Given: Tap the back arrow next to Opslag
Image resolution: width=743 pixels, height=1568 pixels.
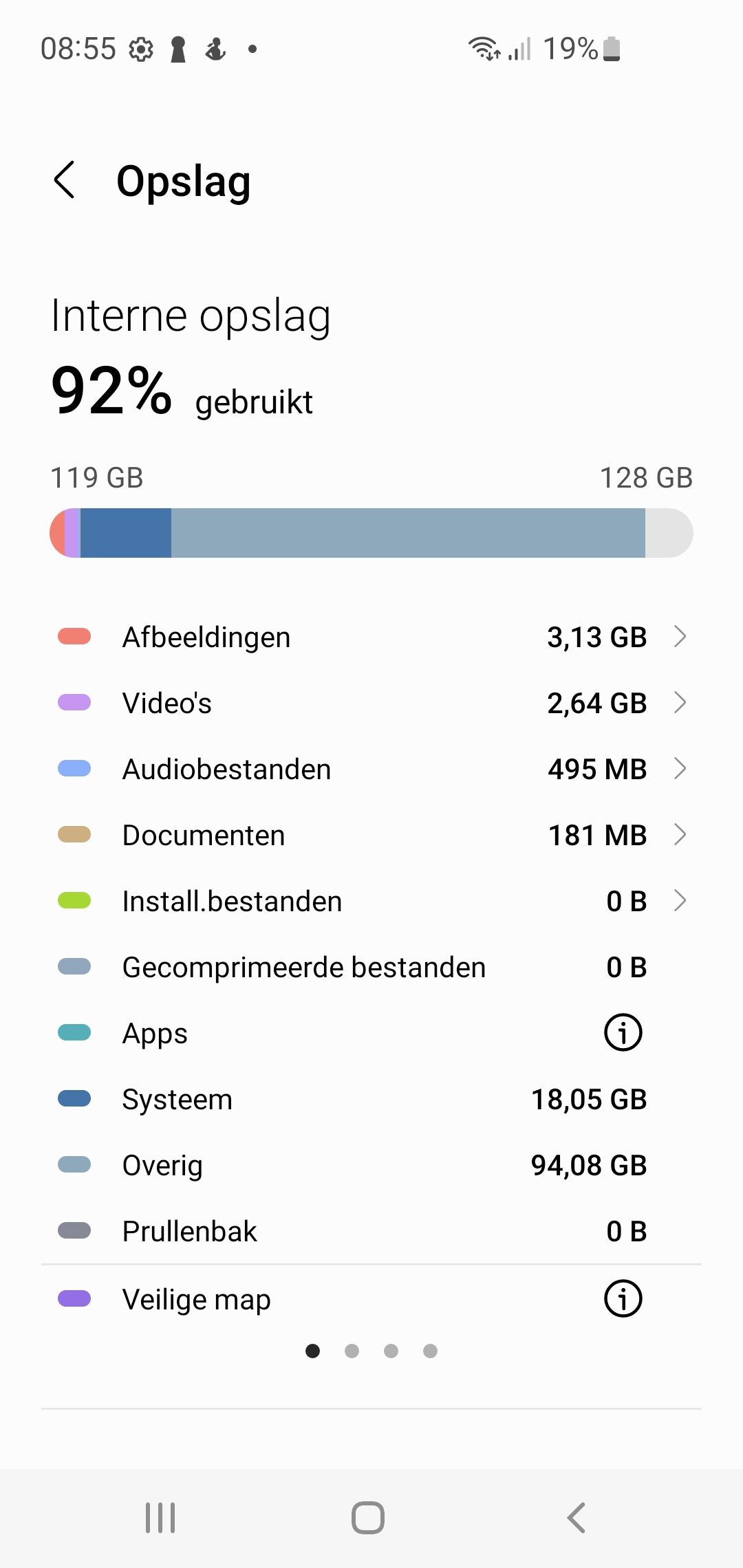Looking at the screenshot, I should point(65,180).
